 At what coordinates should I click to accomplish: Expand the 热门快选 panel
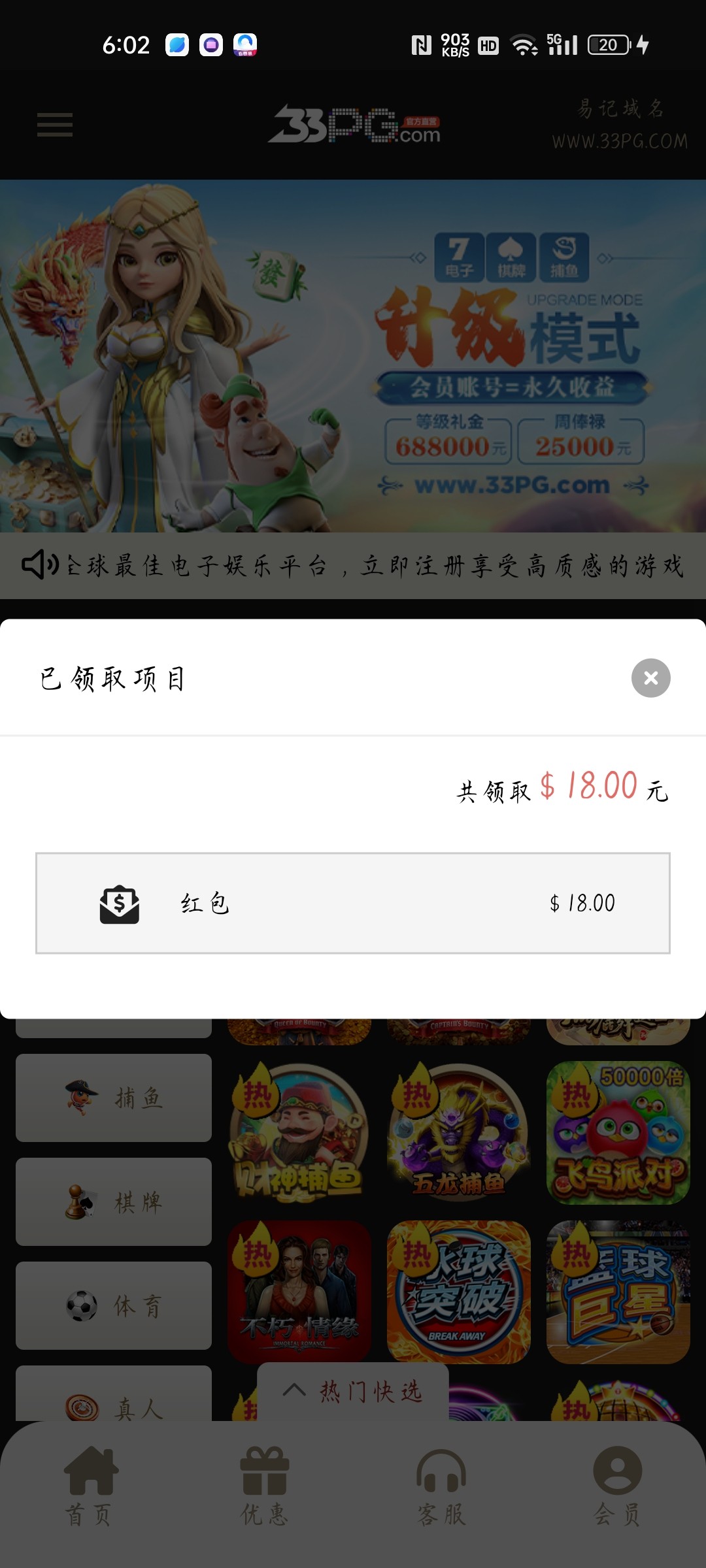click(x=353, y=1392)
